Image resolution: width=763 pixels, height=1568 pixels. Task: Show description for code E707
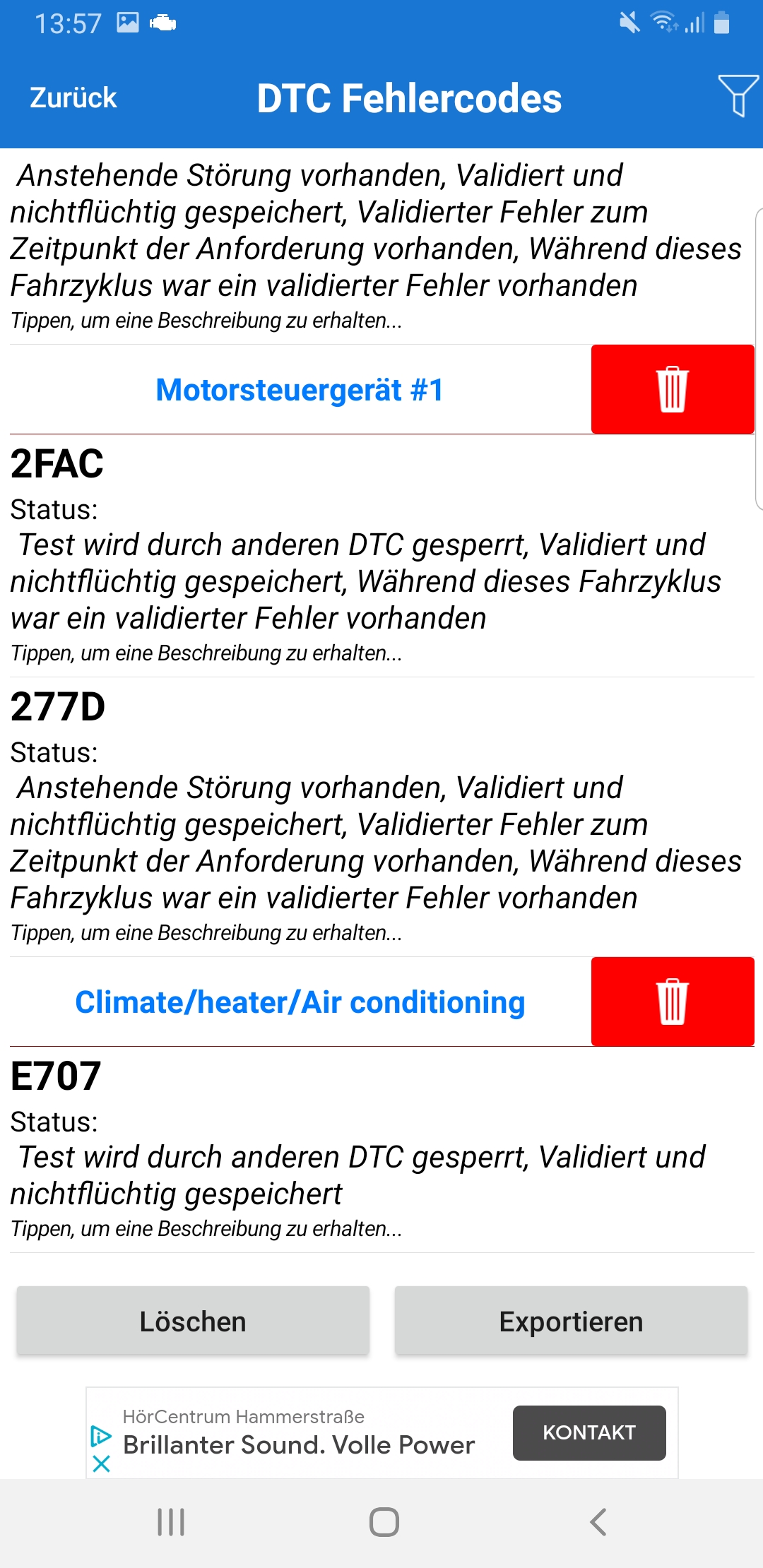pos(206,1229)
